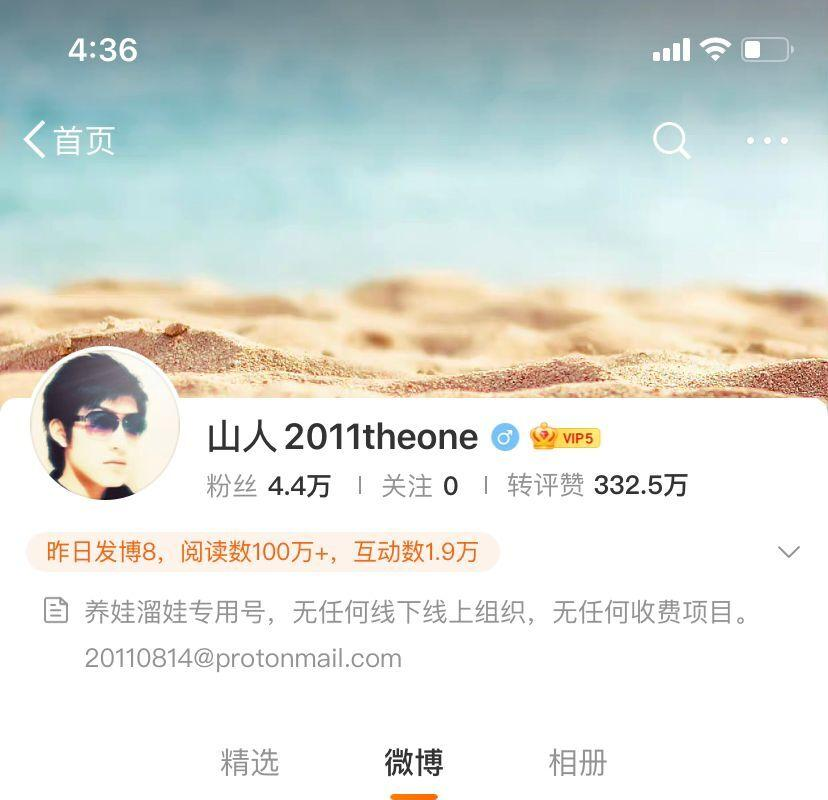Go back to 首页

tap(70, 140)
